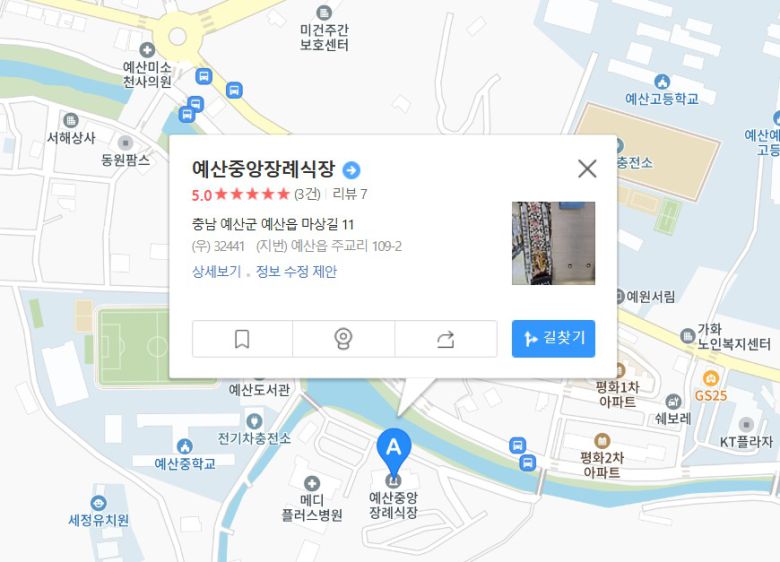The image size is (780, 562).
Task: Bookmark this place
Action: 242,339
